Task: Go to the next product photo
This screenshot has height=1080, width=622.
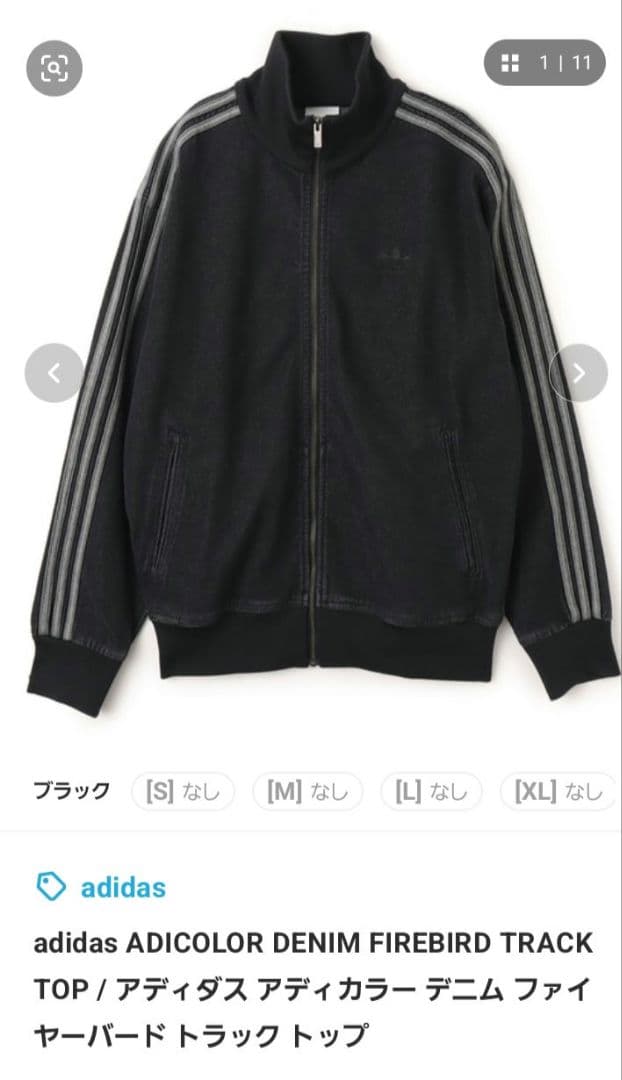Action: 578,374
